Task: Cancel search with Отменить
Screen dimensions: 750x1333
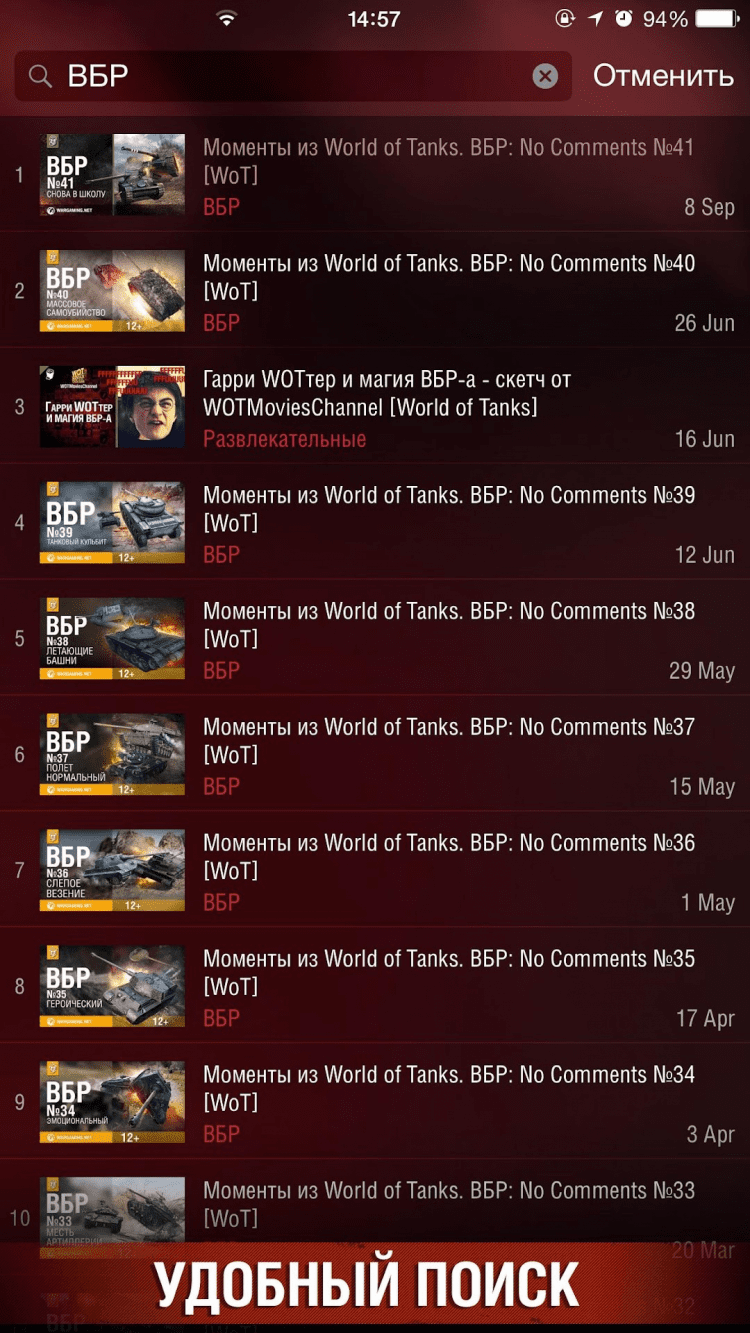Action: [x=663, y=76]
